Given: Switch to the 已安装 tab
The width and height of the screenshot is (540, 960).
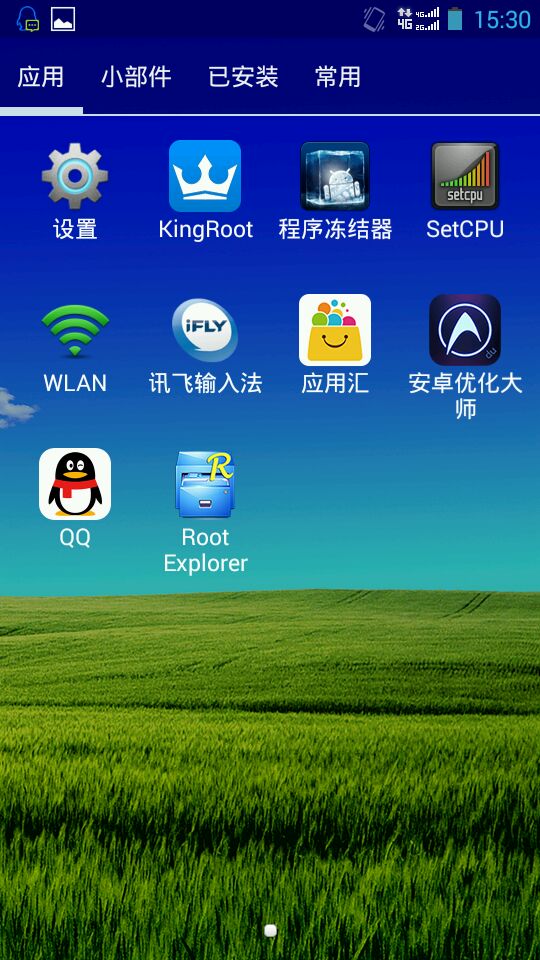Looking at the screenshot, I should (243, 77).
